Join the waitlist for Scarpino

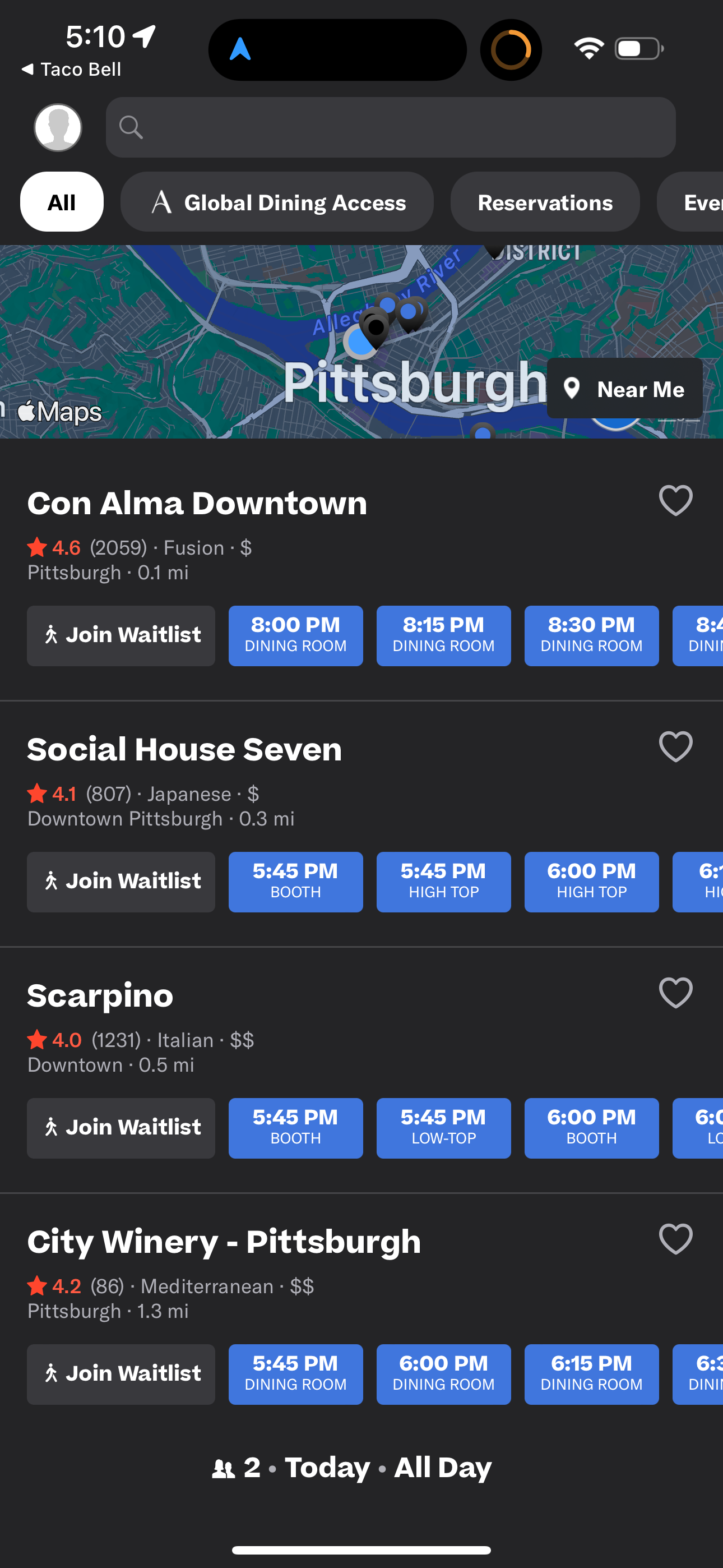[x=121, y=1127]
